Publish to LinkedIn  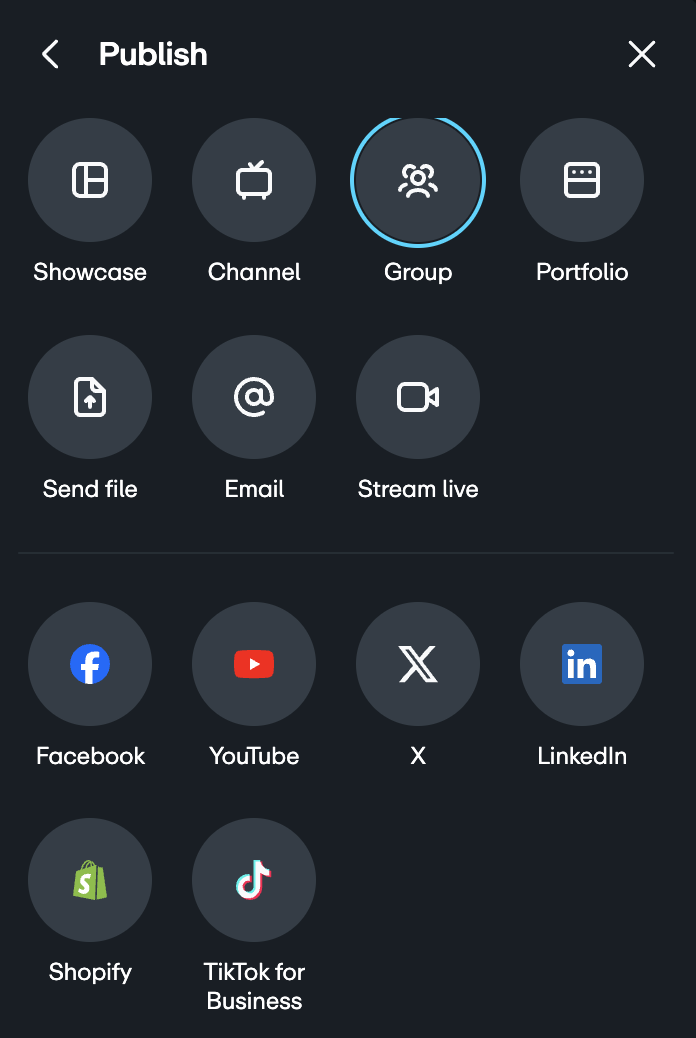click(x=582, y=664)
